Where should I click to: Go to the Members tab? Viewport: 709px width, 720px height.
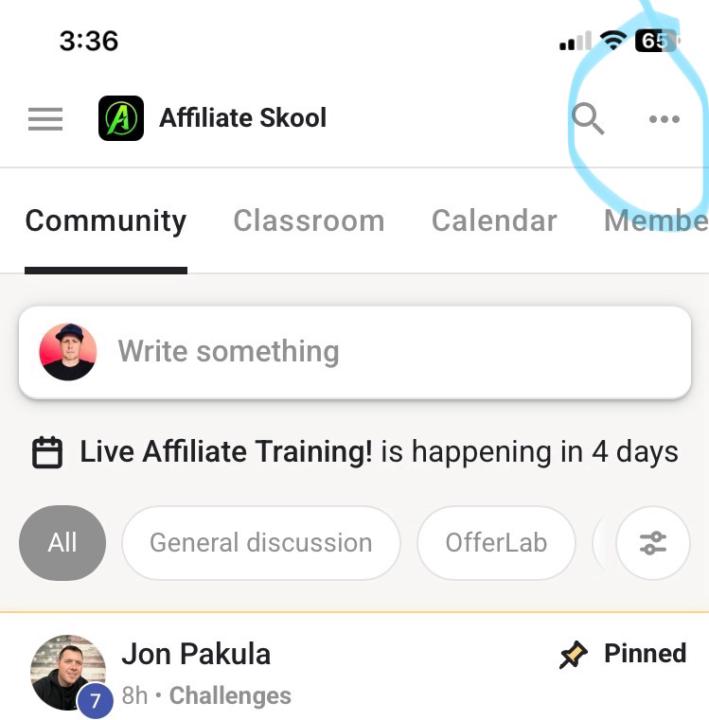(x=655, y=221)
